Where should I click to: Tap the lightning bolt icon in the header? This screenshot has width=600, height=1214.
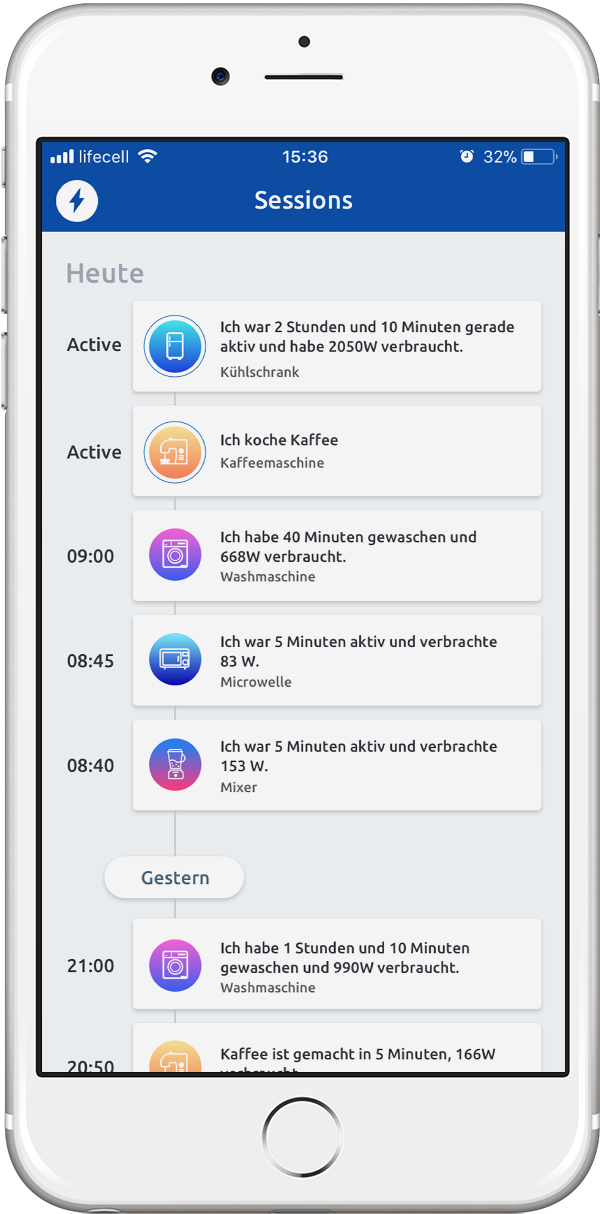coord(77,201)
